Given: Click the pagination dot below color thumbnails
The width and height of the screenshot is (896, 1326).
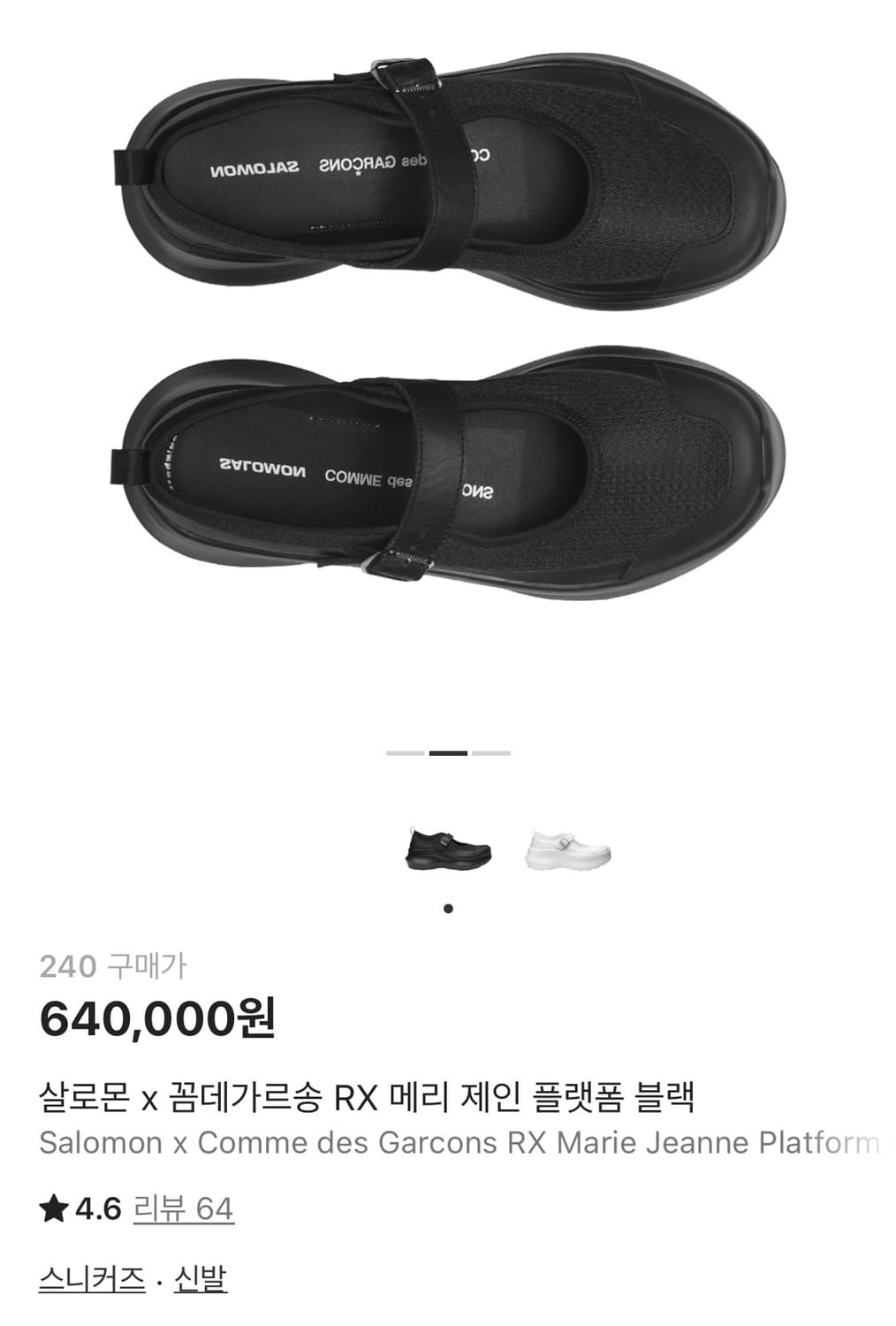Looking at the screenshot, I should pyautogui.click(x=448, y=910).
